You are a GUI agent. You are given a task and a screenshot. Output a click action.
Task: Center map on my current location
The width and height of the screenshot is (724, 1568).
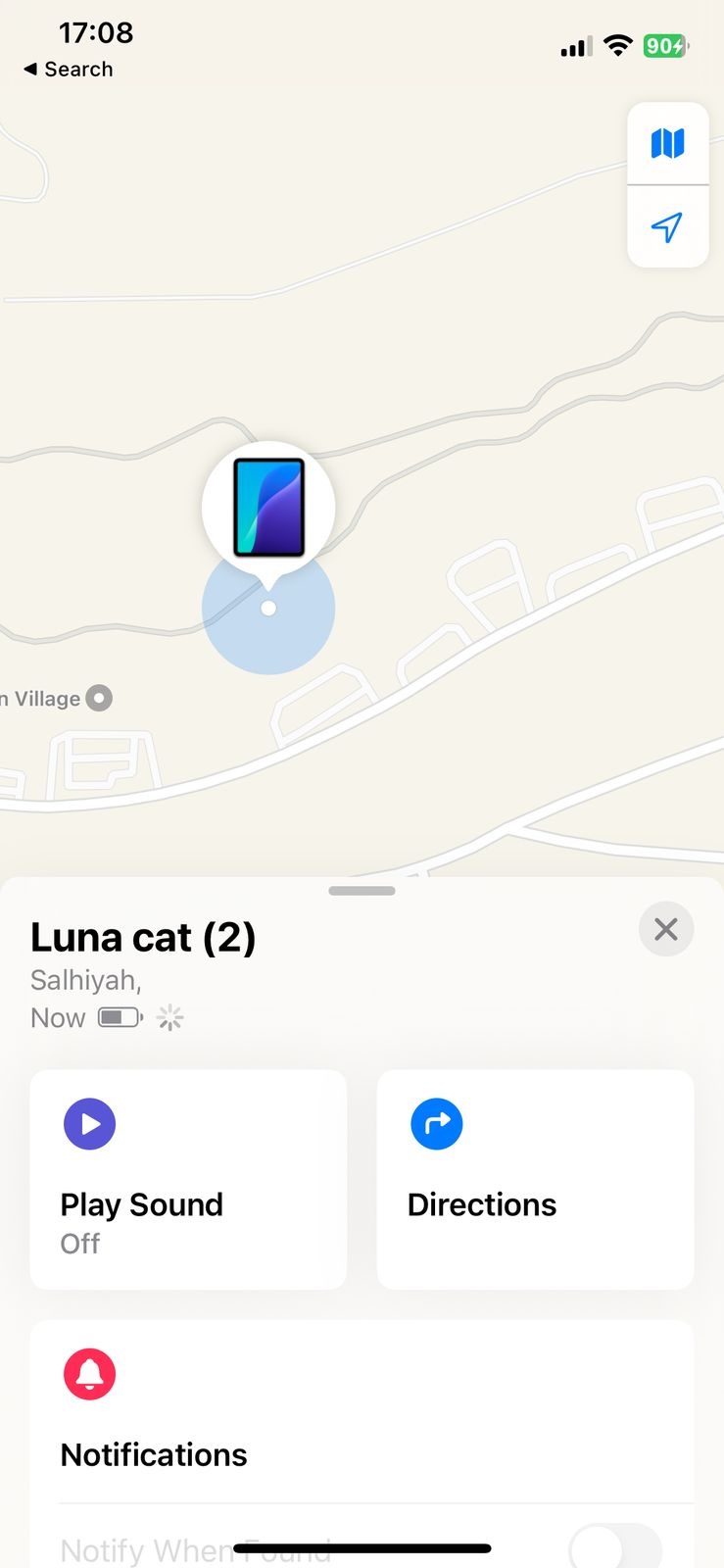(667, 227)
